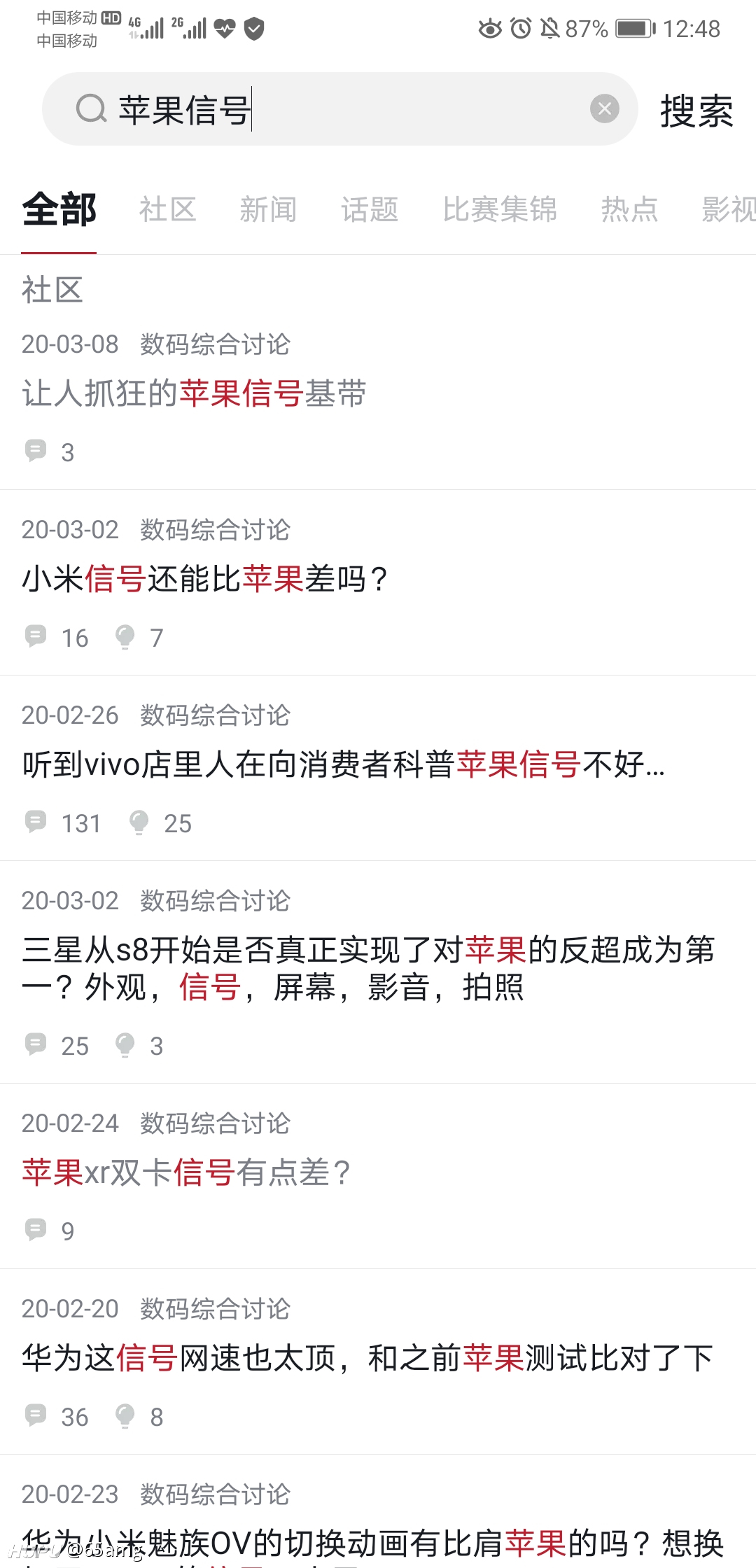
Task: Go to the 热点 tab
Action: (x=629, y=210)
